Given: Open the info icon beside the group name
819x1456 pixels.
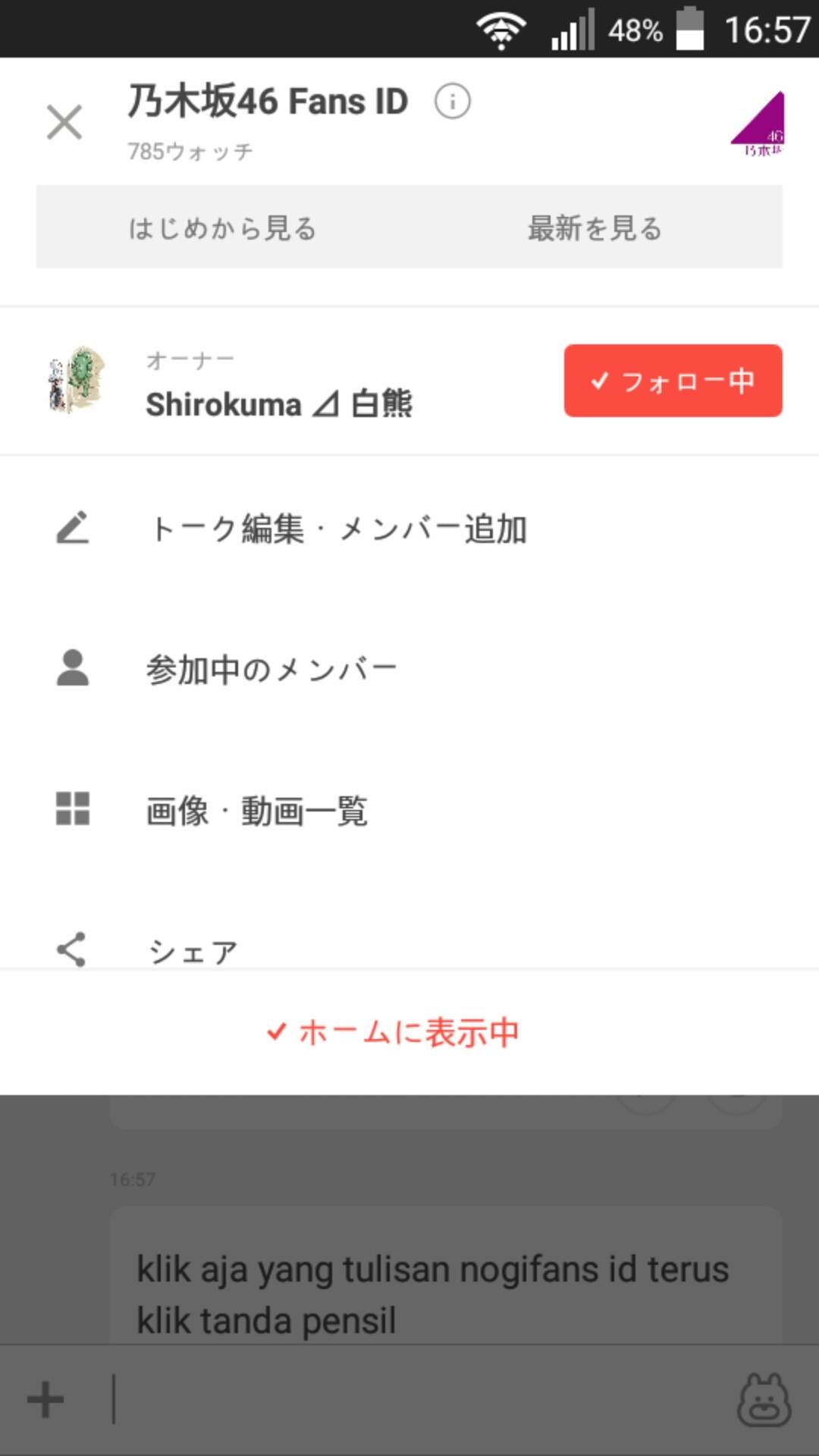Looking at the screenshot, I should [453, 101].
